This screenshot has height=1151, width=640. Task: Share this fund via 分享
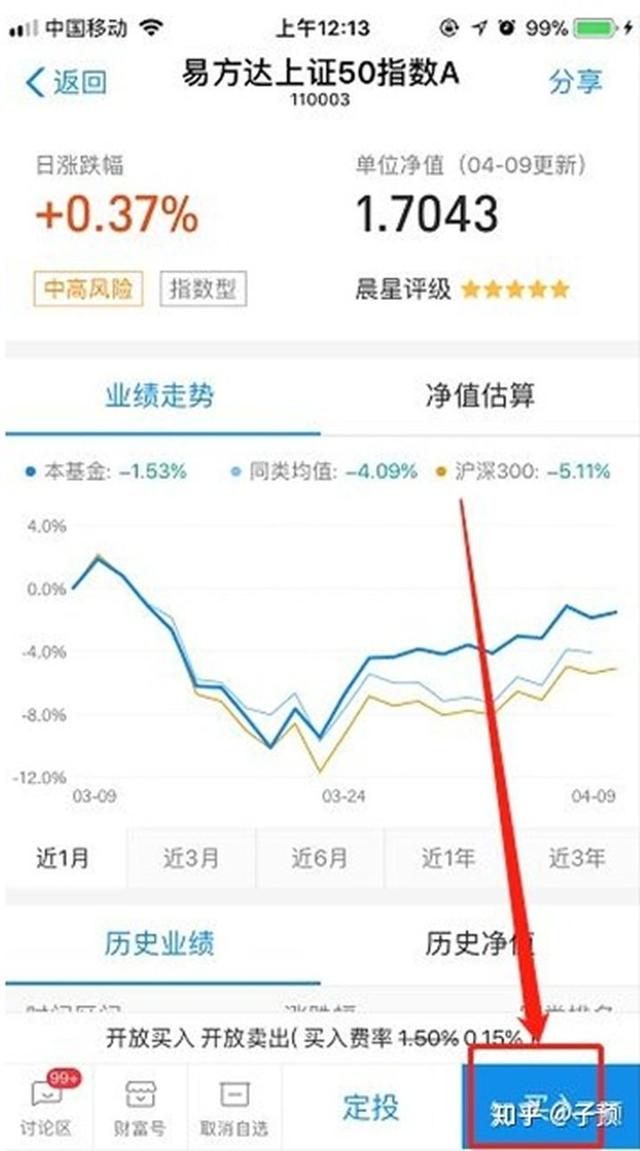(x=575, y=82)
